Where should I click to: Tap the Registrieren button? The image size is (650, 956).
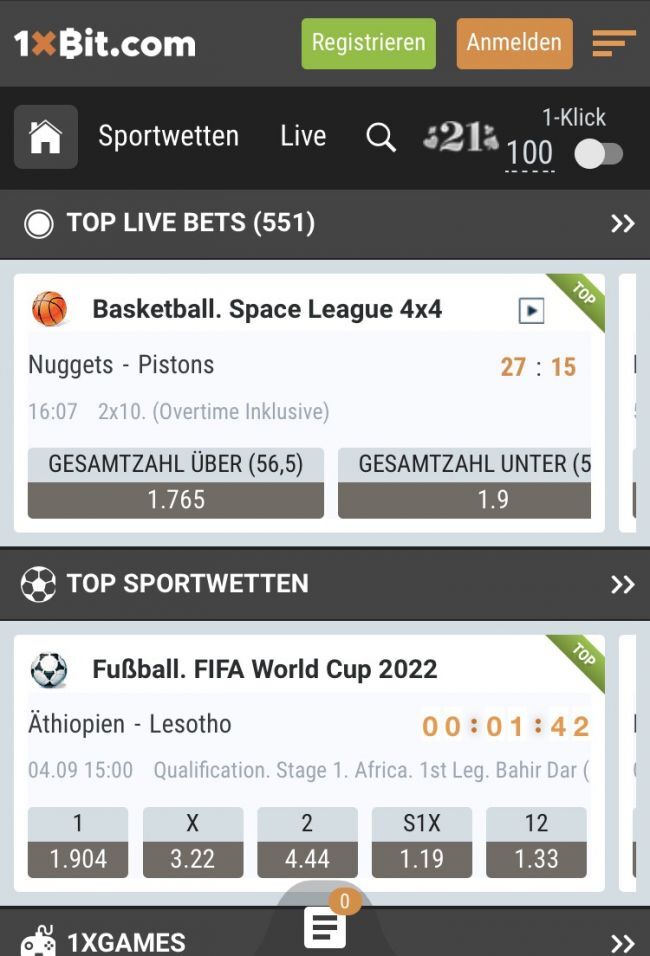click(368, 43)
